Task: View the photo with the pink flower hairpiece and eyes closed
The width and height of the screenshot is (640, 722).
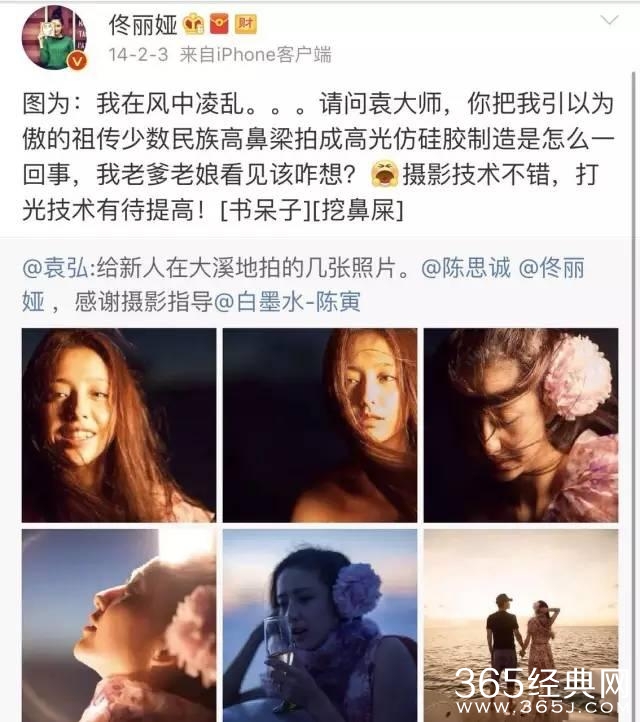Action: [x=521, y=425]
